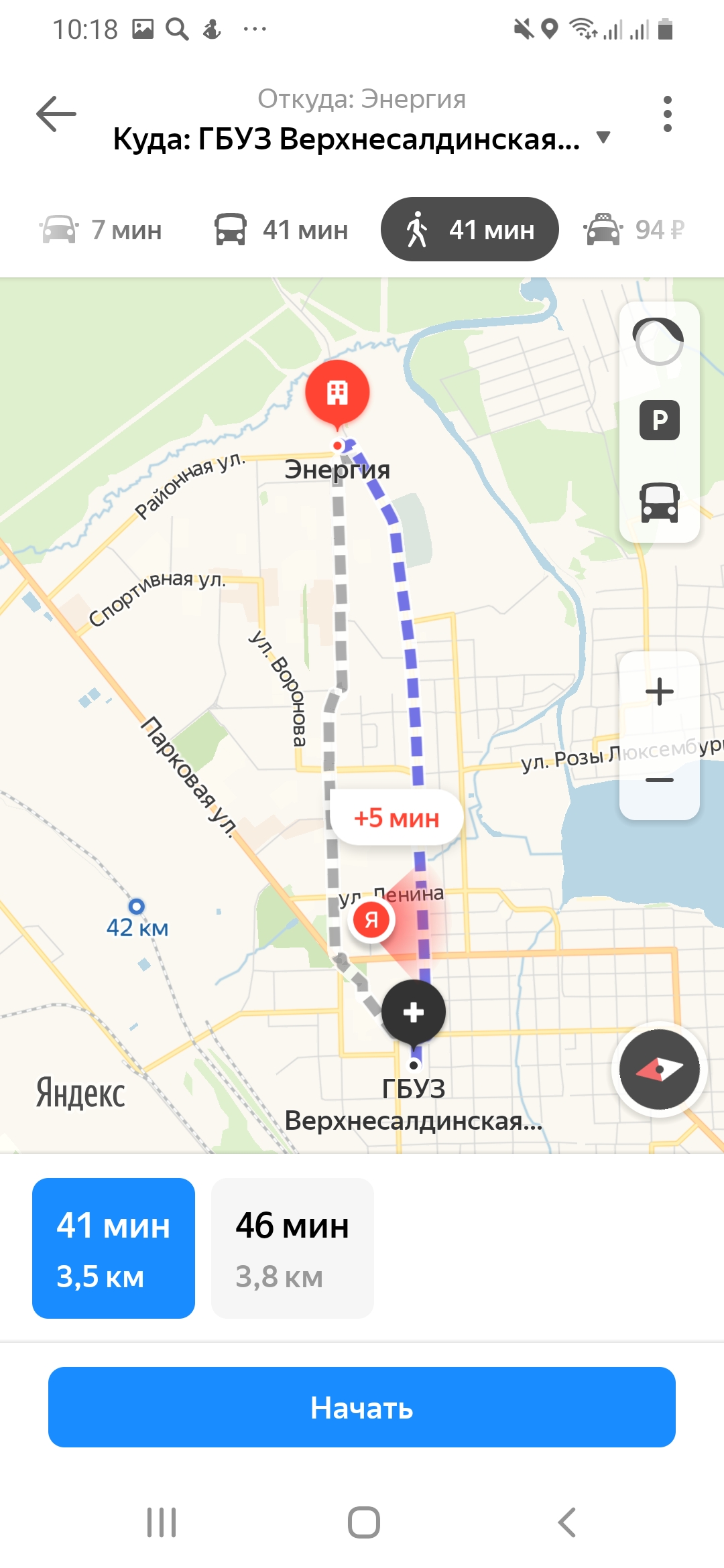
Task: Select the walking route tab
Action: pyautogui.click(x=469, y=230)
